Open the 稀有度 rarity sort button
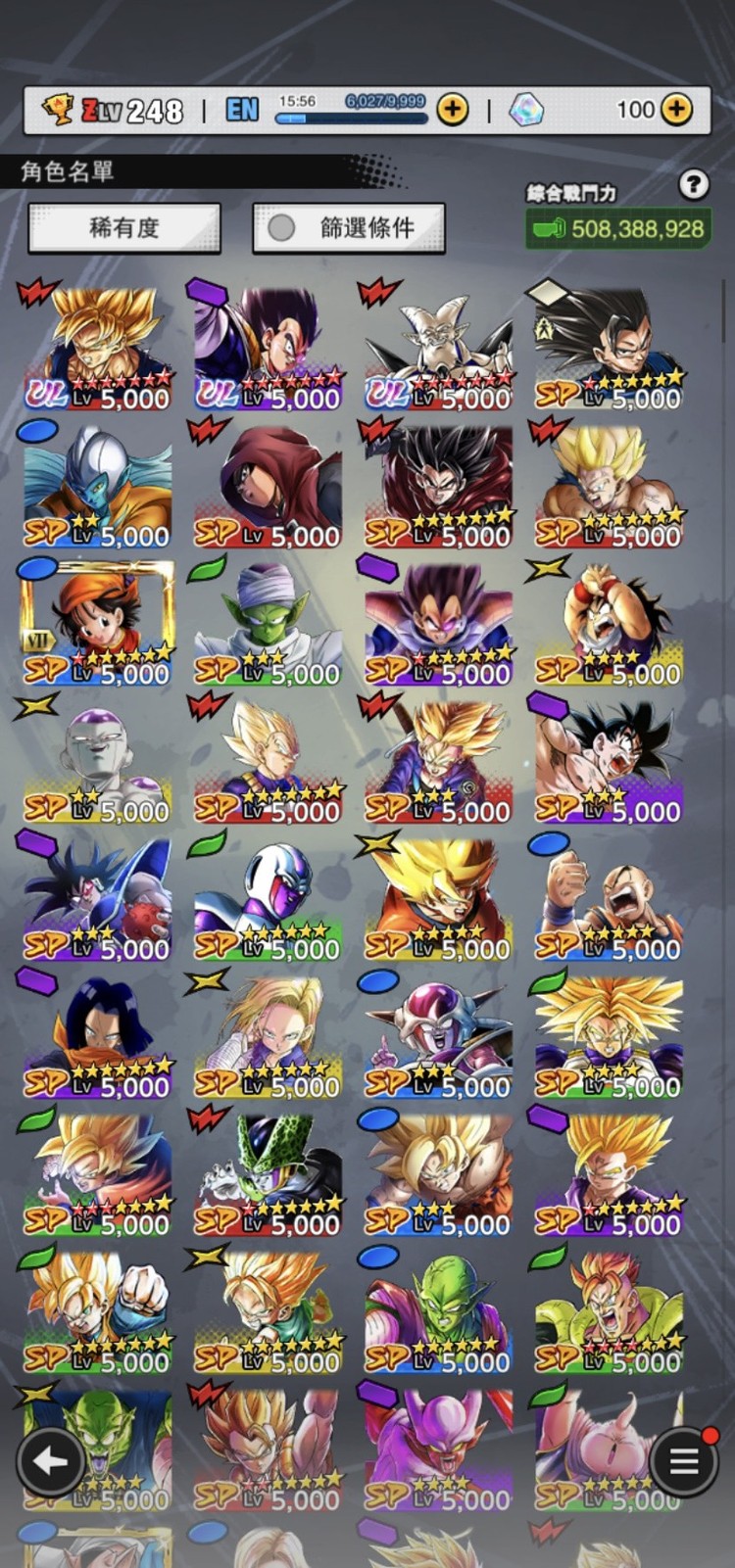 point(124,228)
